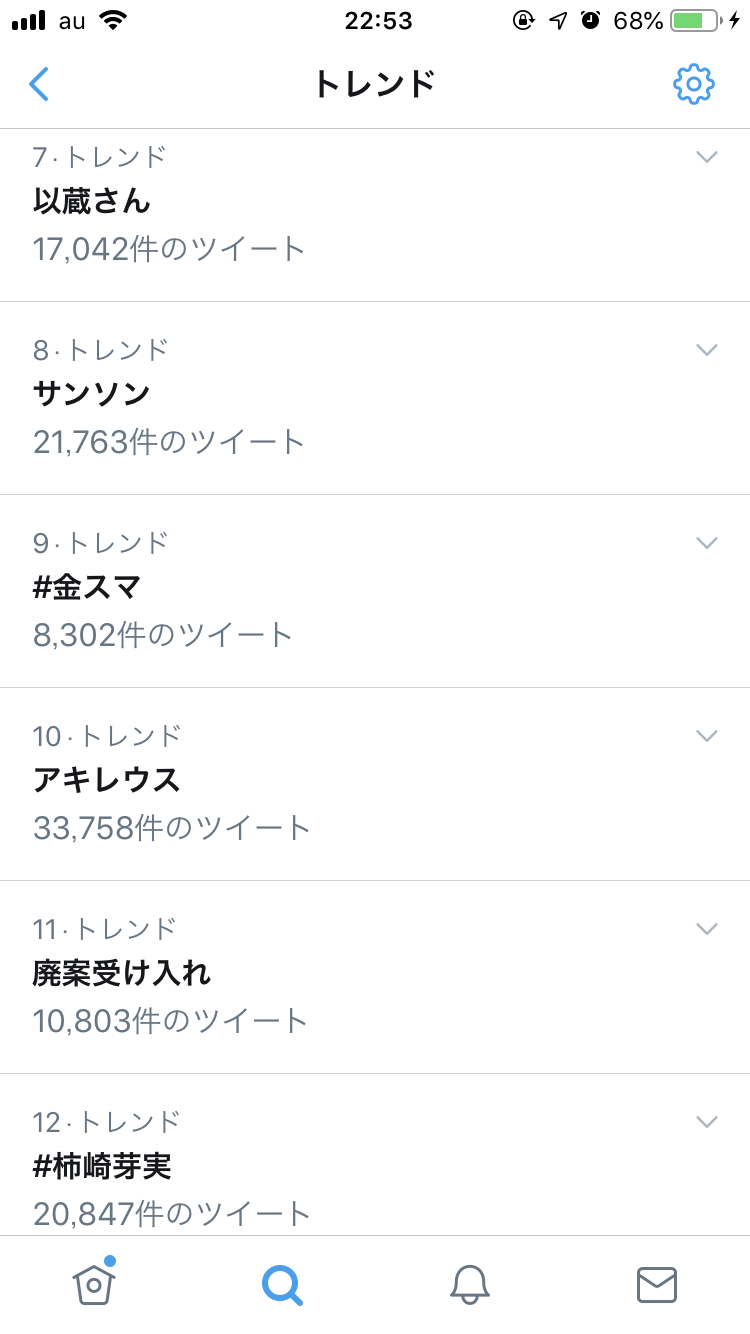The height and width of the screenshot is (1334, 750).
Task: Switch to the Messages envelope tab
Action: [657, 1284]
